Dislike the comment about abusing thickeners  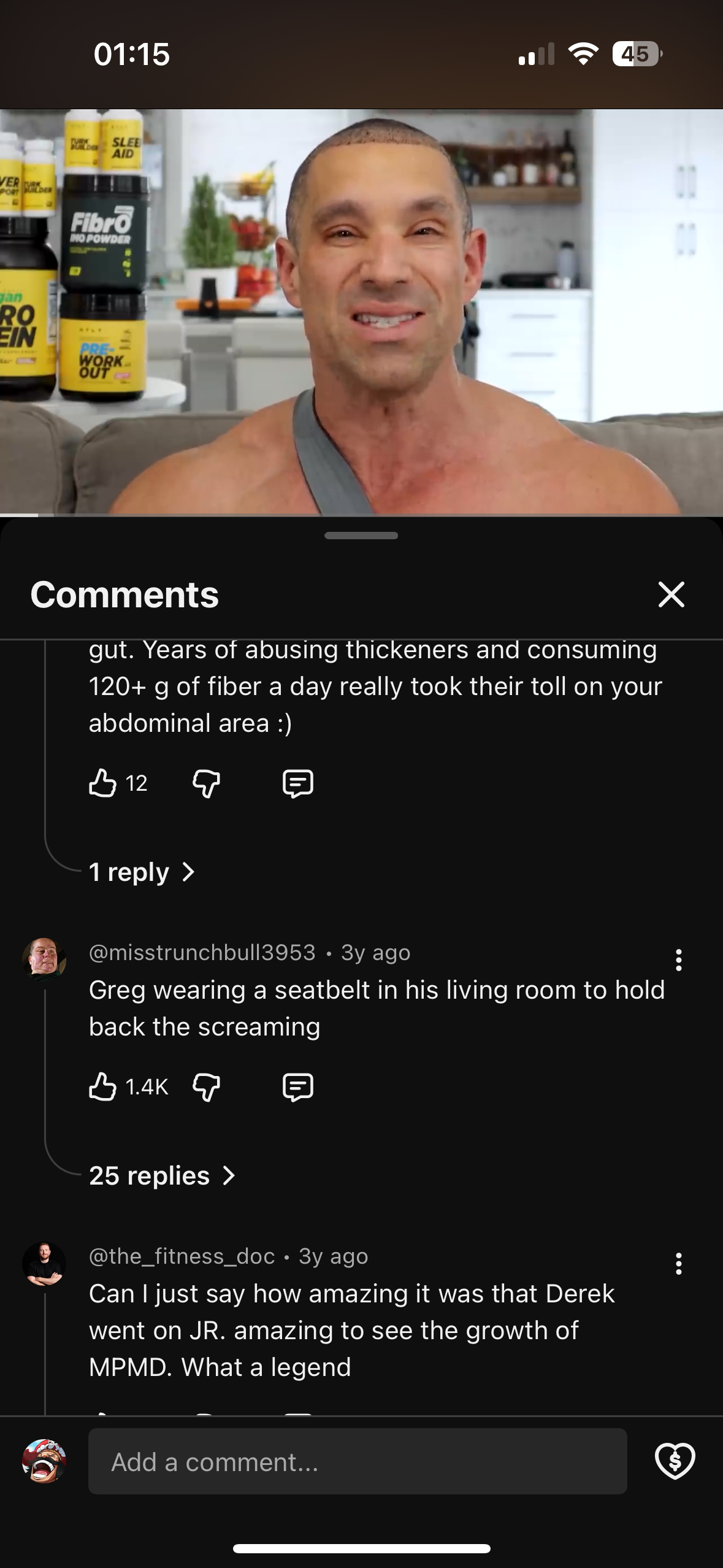[x=206, y=783]
